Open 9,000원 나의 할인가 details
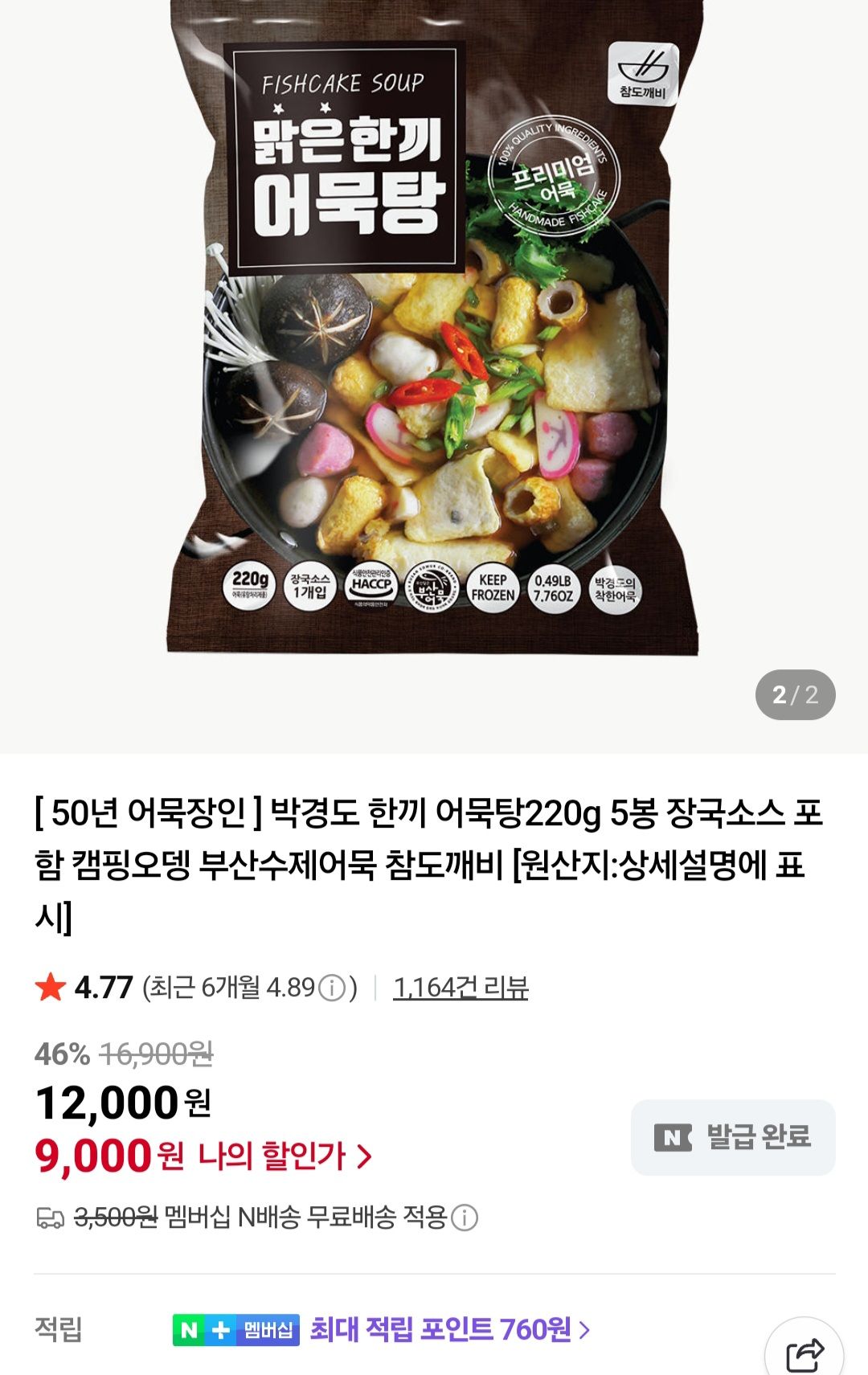Viewport: 868px width, 1375px height. (x=201, y=1156)
